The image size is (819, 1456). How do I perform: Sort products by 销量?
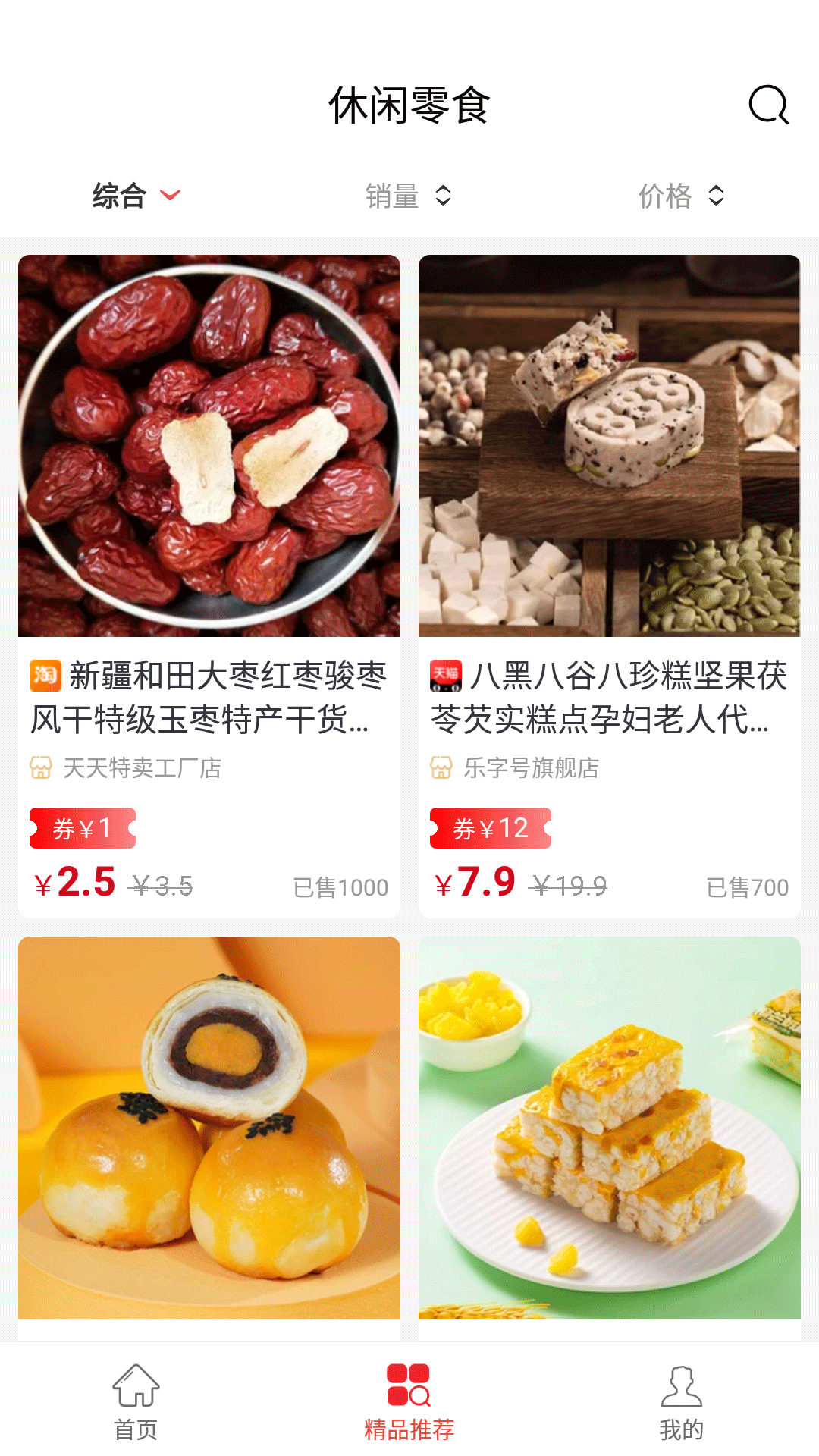(408, 196)
